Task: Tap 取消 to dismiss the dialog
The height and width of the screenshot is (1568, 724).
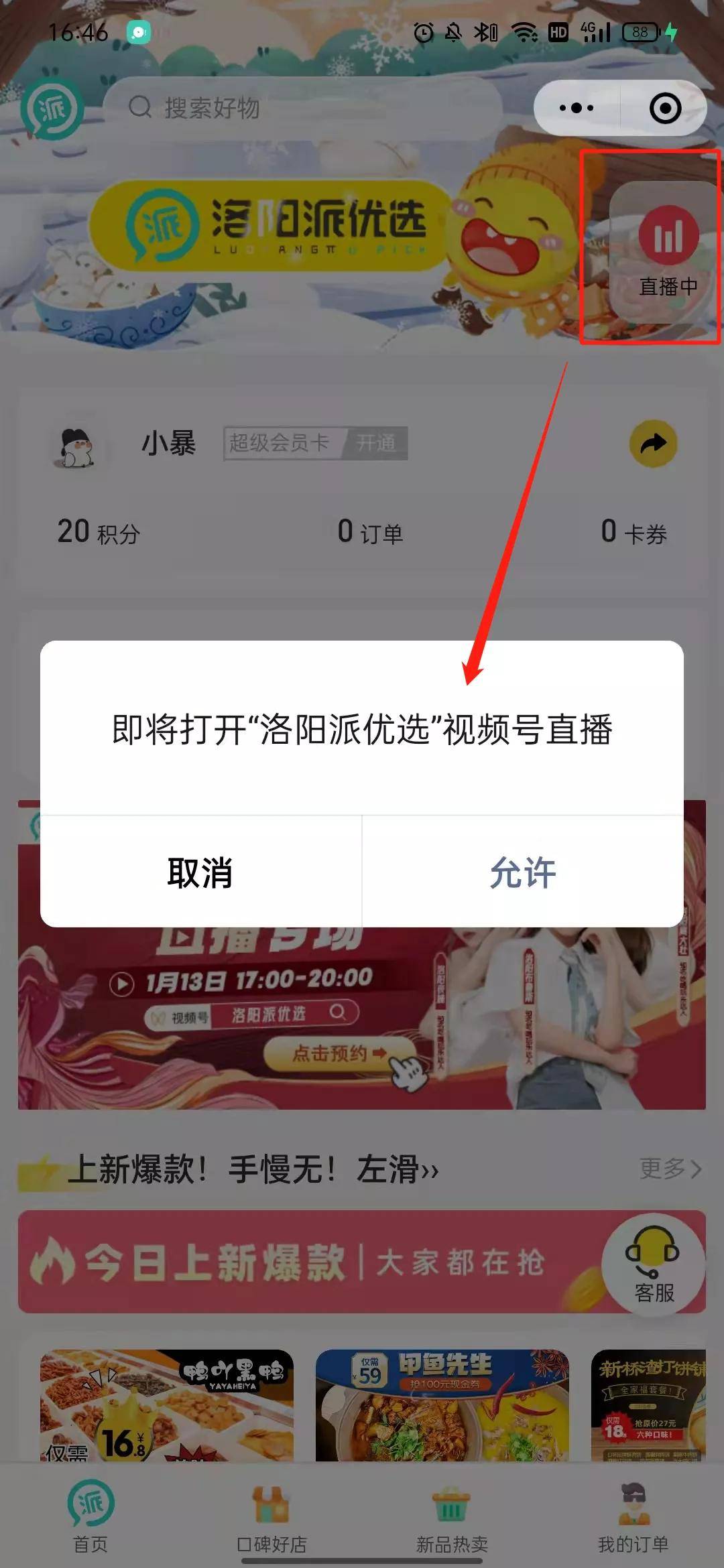Action: tap(200, 872)
